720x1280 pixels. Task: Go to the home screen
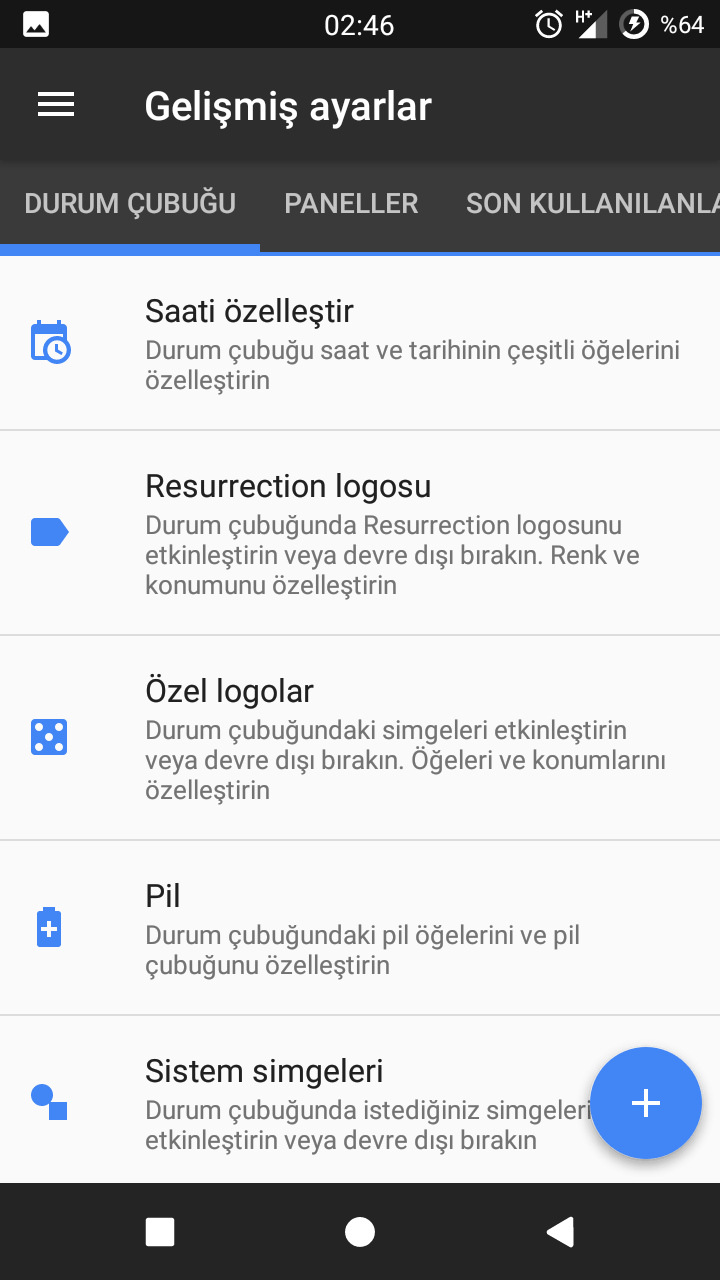360,1232
